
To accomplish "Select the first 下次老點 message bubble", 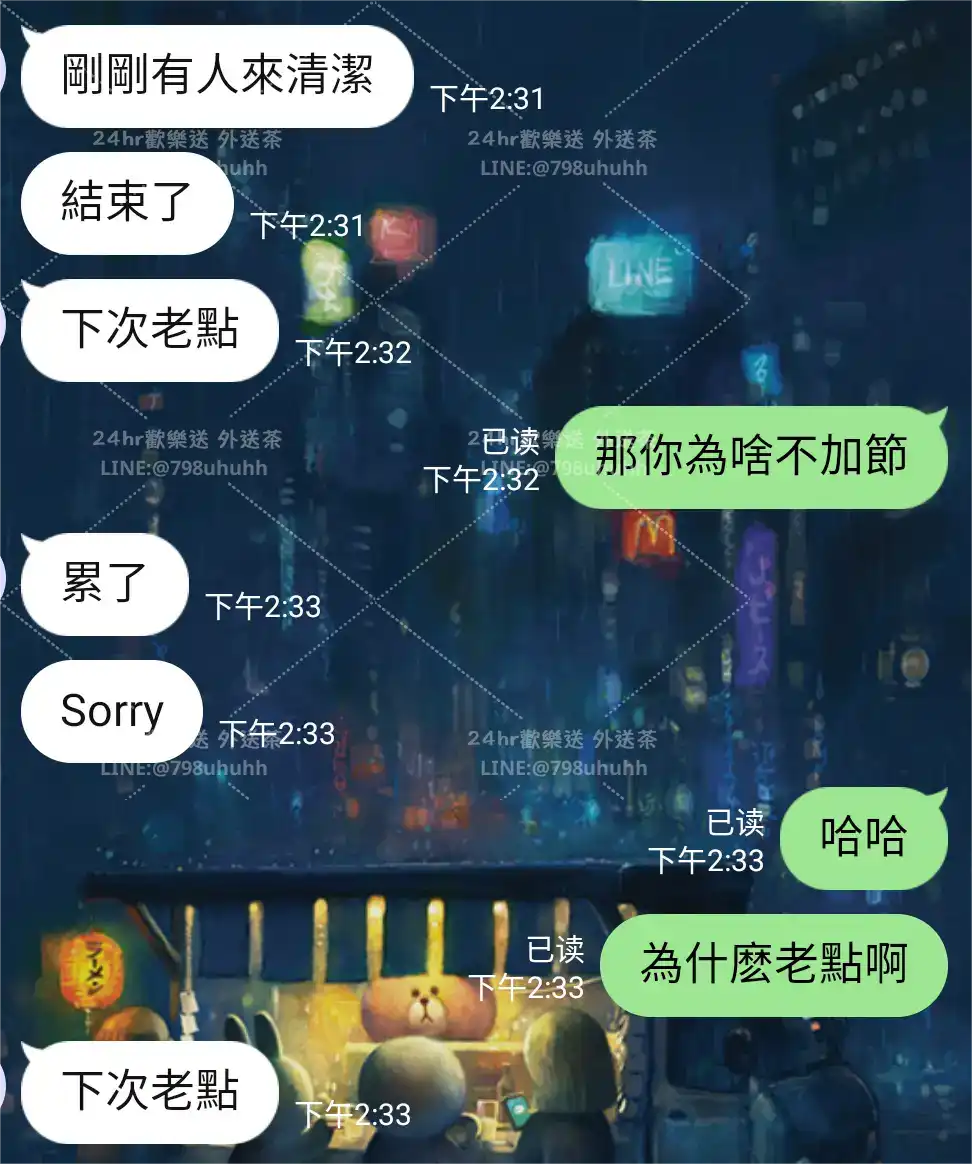I will [x=148, y=330].
